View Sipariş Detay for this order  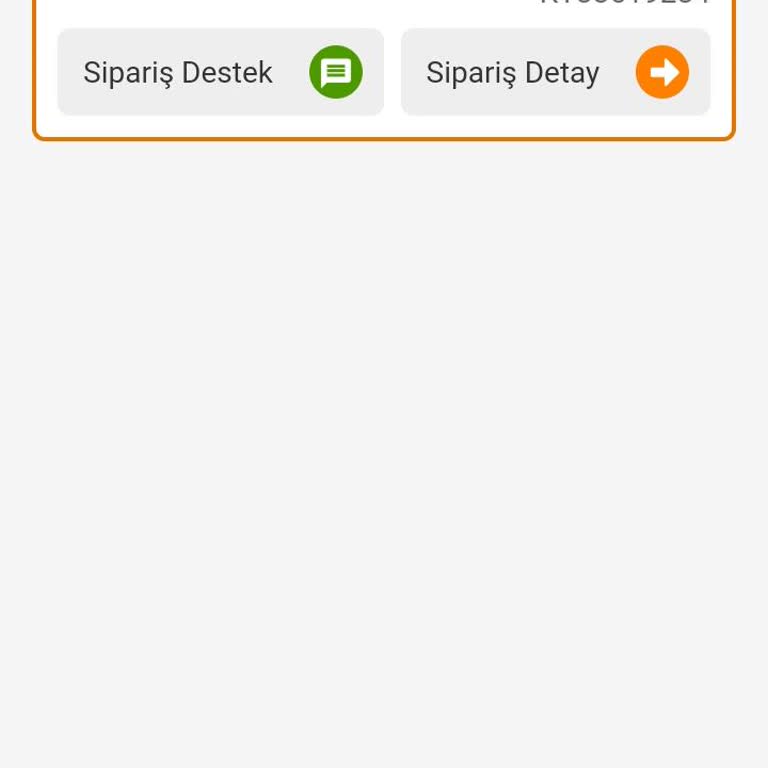(555, 72)
